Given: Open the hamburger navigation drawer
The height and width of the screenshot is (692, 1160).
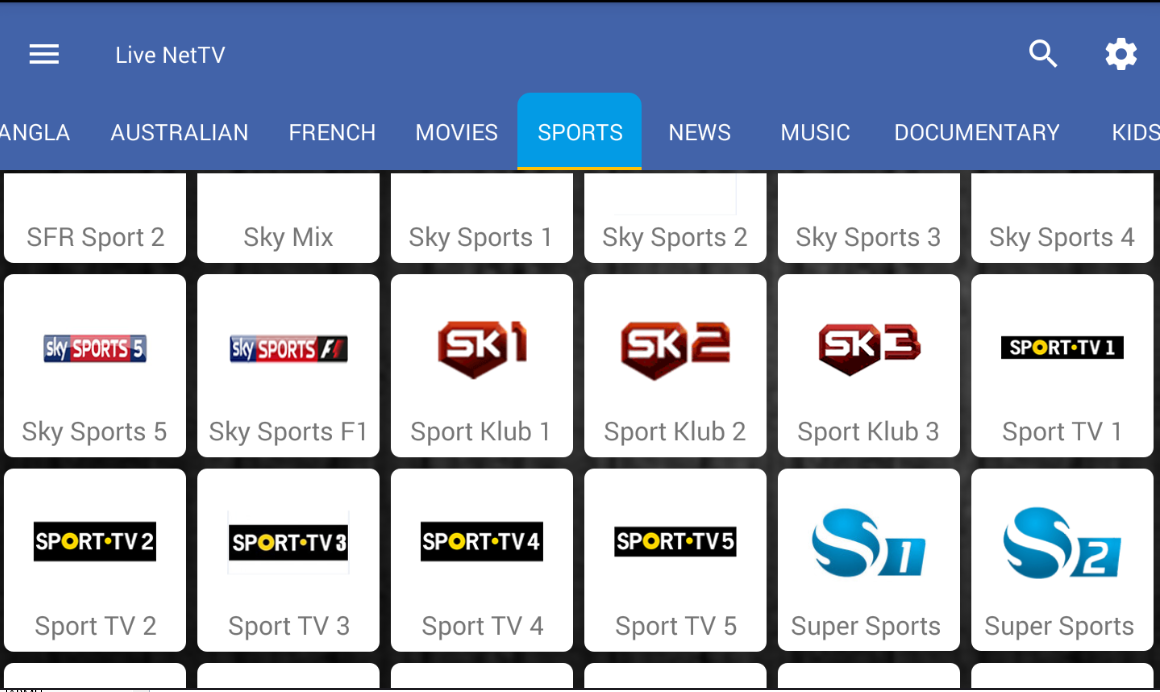Looking at the screenshot, I should 44,54.
